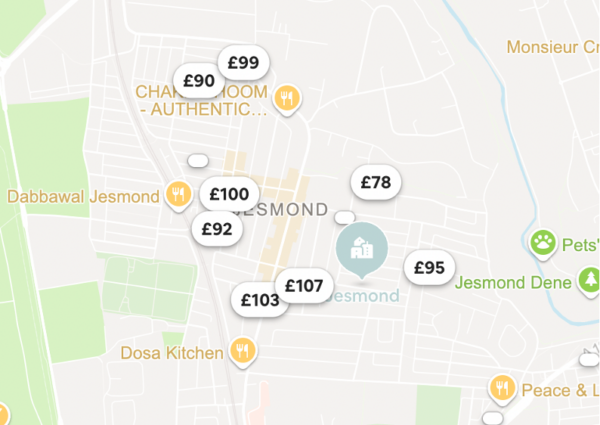Choose the £92 price marker

point(216,228)
